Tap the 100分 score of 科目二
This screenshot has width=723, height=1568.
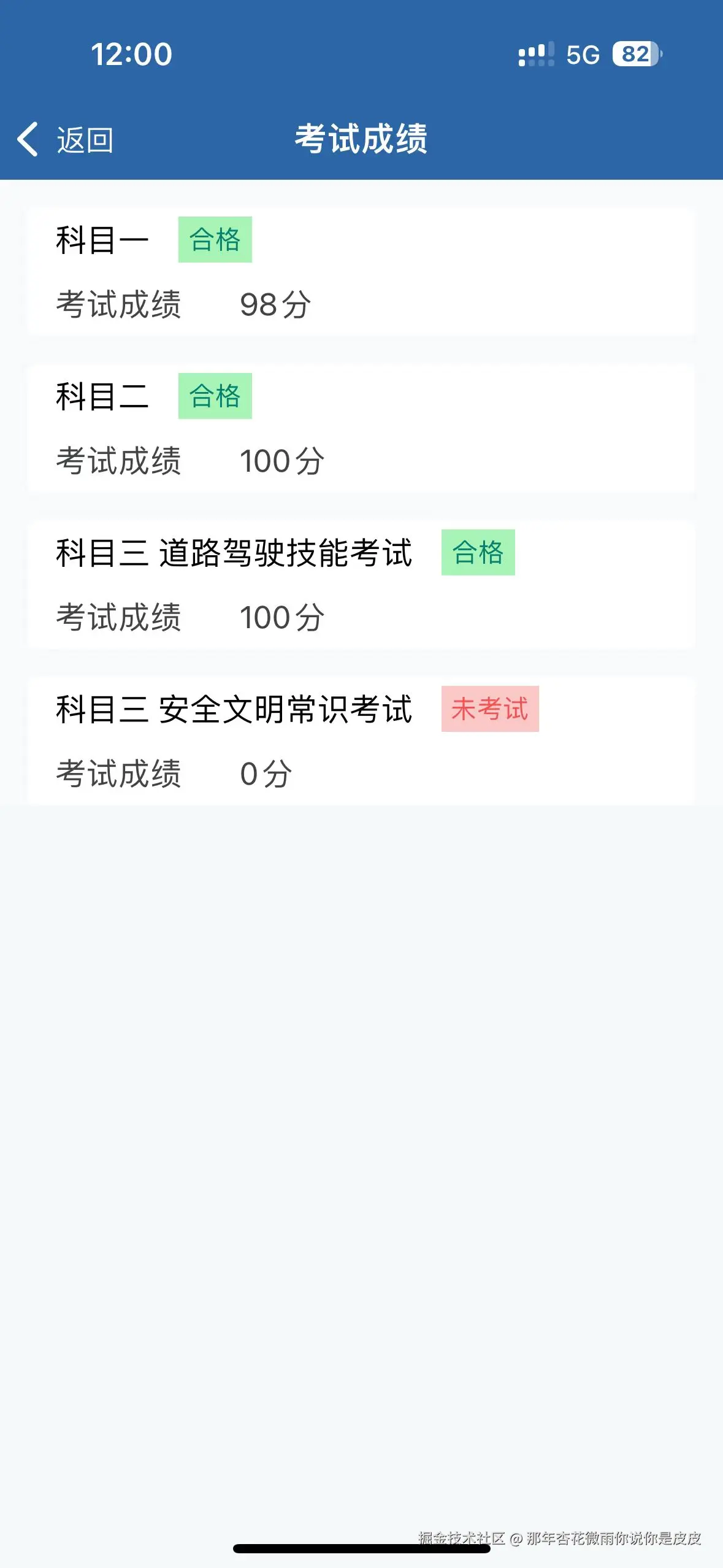click(282, 460)
